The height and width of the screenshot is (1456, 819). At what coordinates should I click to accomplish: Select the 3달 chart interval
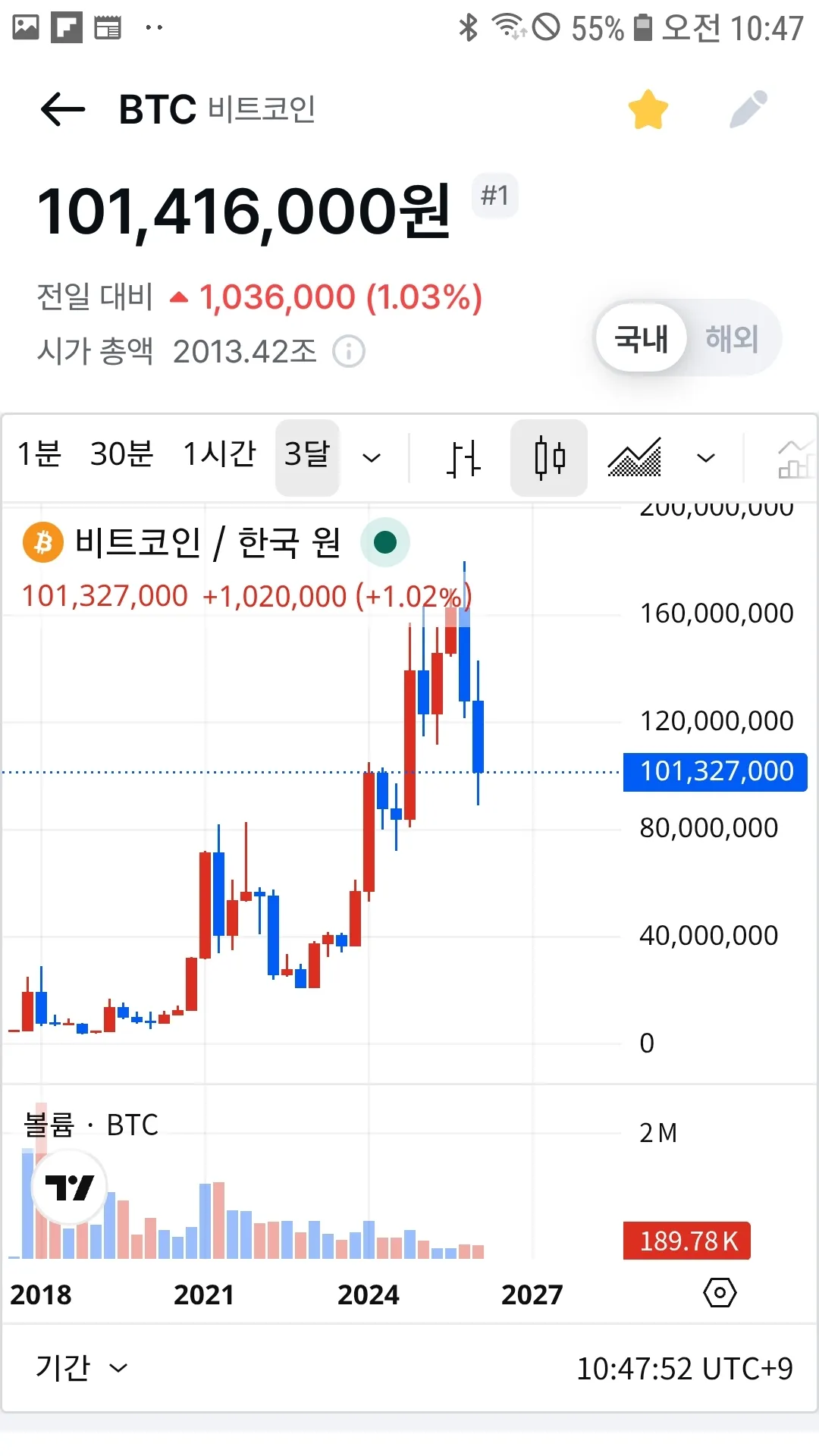click(307, 456)
